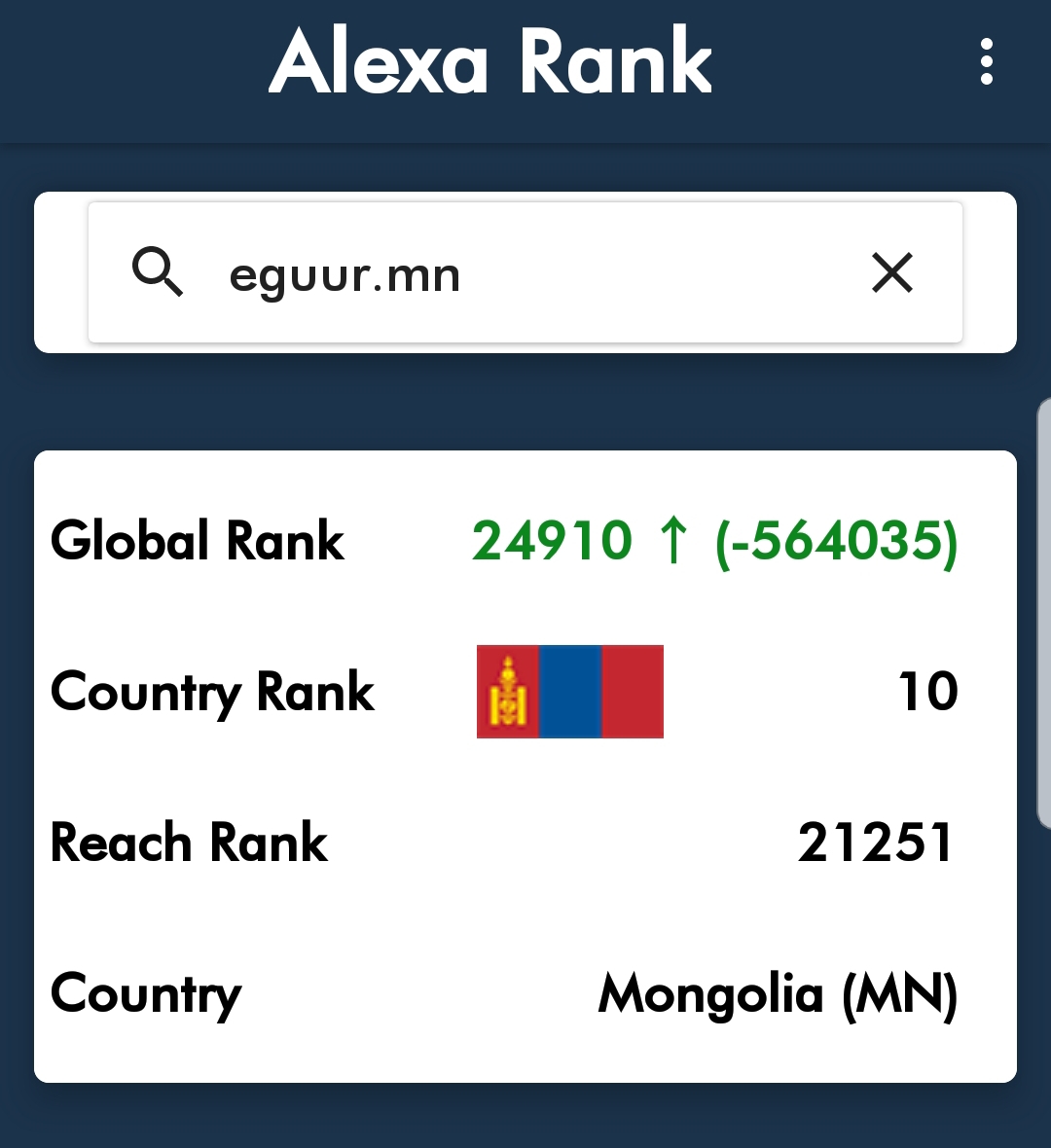This screenshot has height=1148, width=1051.
Task: Click the green upward arrow beside Global Rank
Action: (673, 541)
